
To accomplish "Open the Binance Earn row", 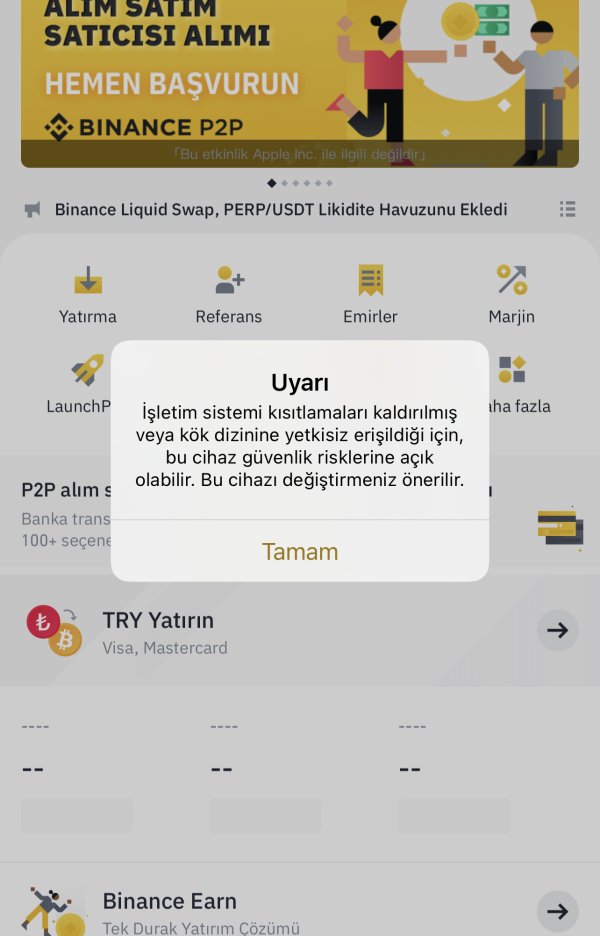I will coord(300,909).
